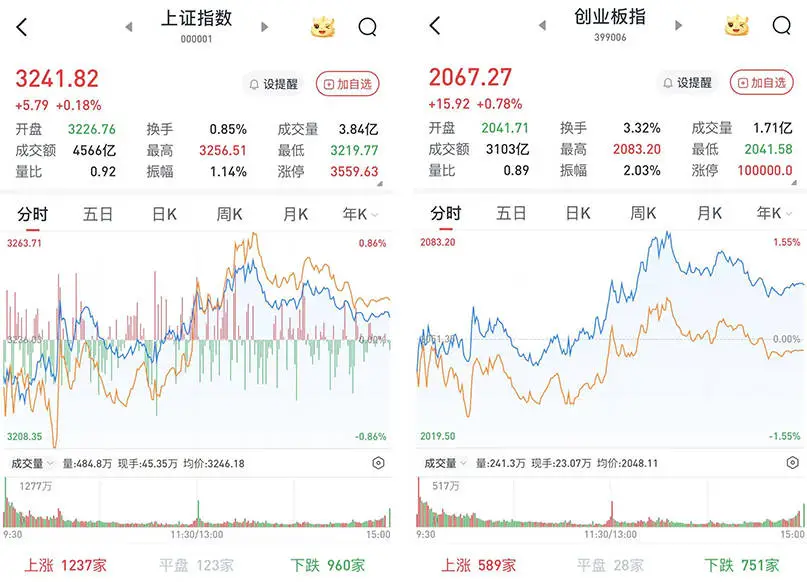Switch 上证指数 chart to 五日
The width and height of the screenshot is (807, 582).
[x=98, y=214]
